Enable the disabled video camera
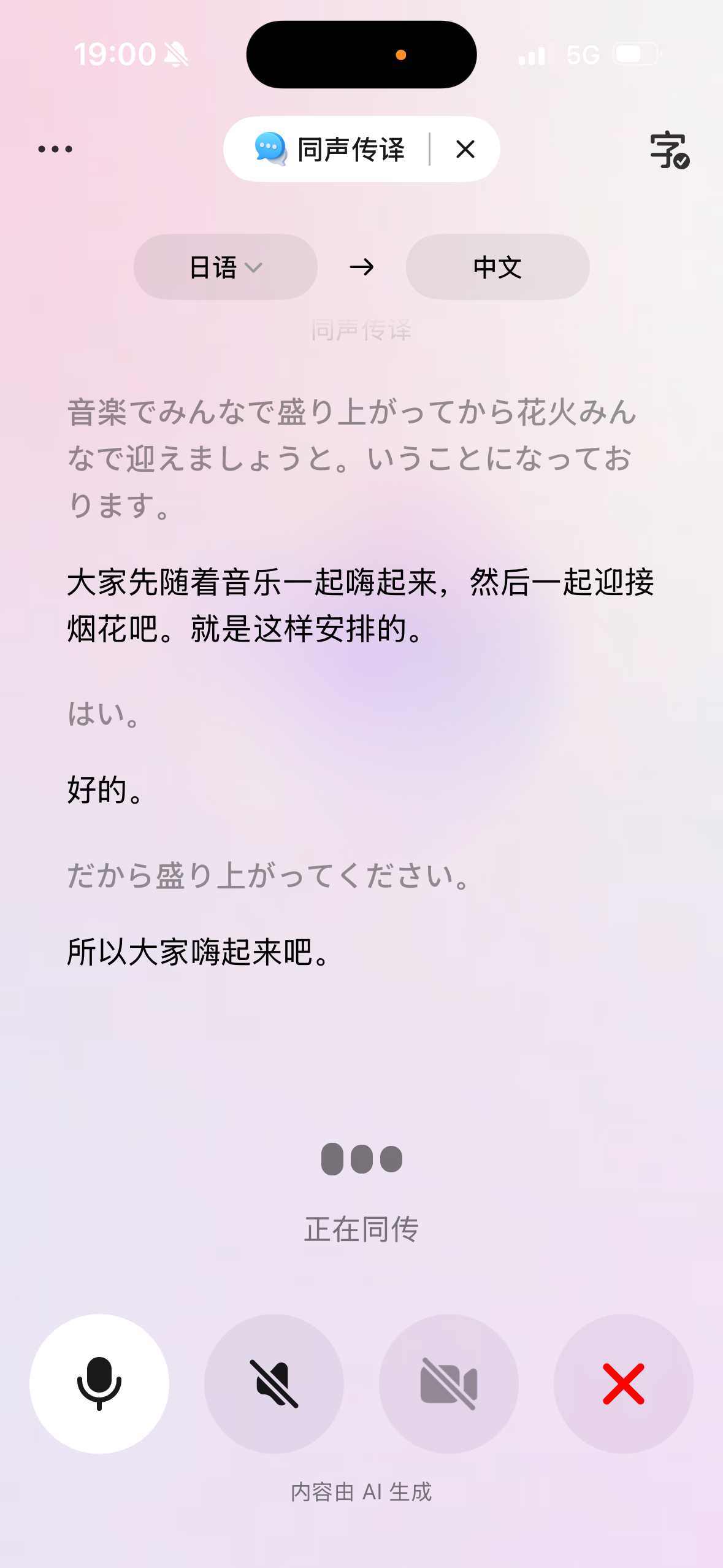The image size is (723, 1568). tap(449, 1383)
